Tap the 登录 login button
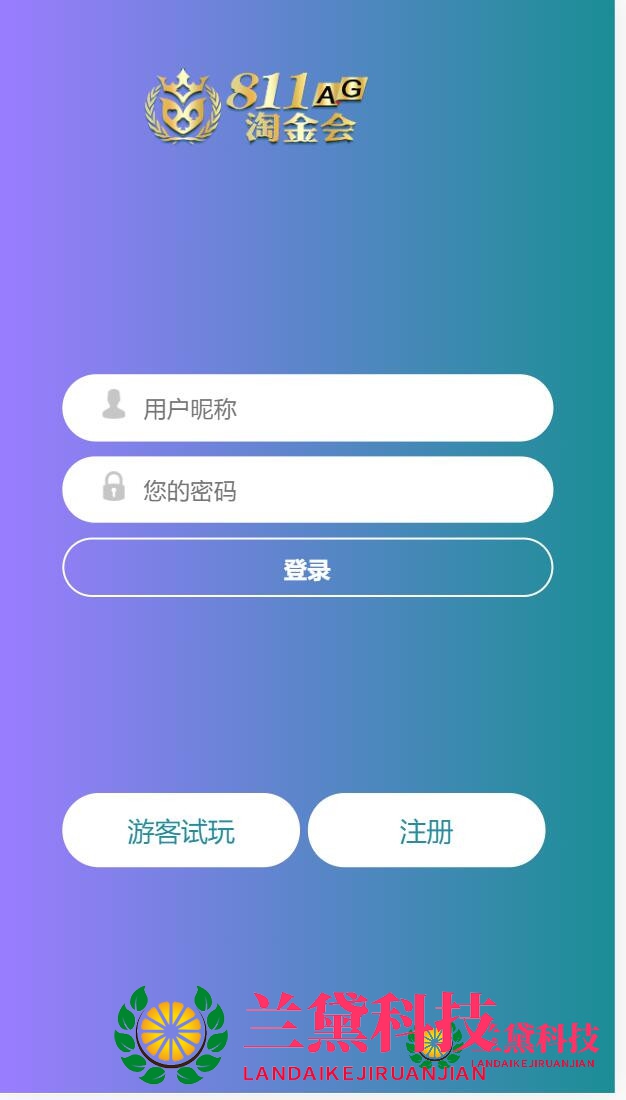The width and height of the screenshot is (626, 1100). point(308,568)
